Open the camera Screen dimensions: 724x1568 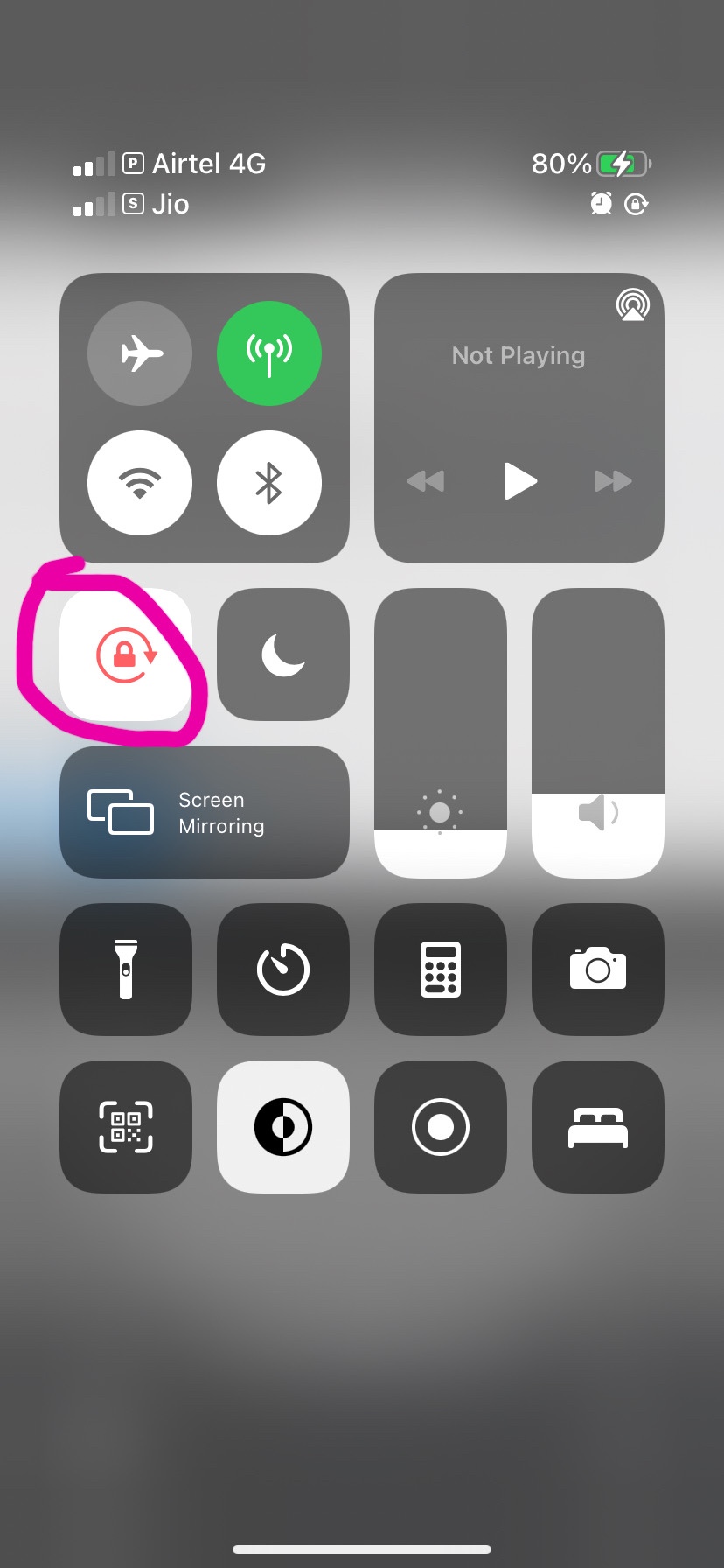[598, 969]
